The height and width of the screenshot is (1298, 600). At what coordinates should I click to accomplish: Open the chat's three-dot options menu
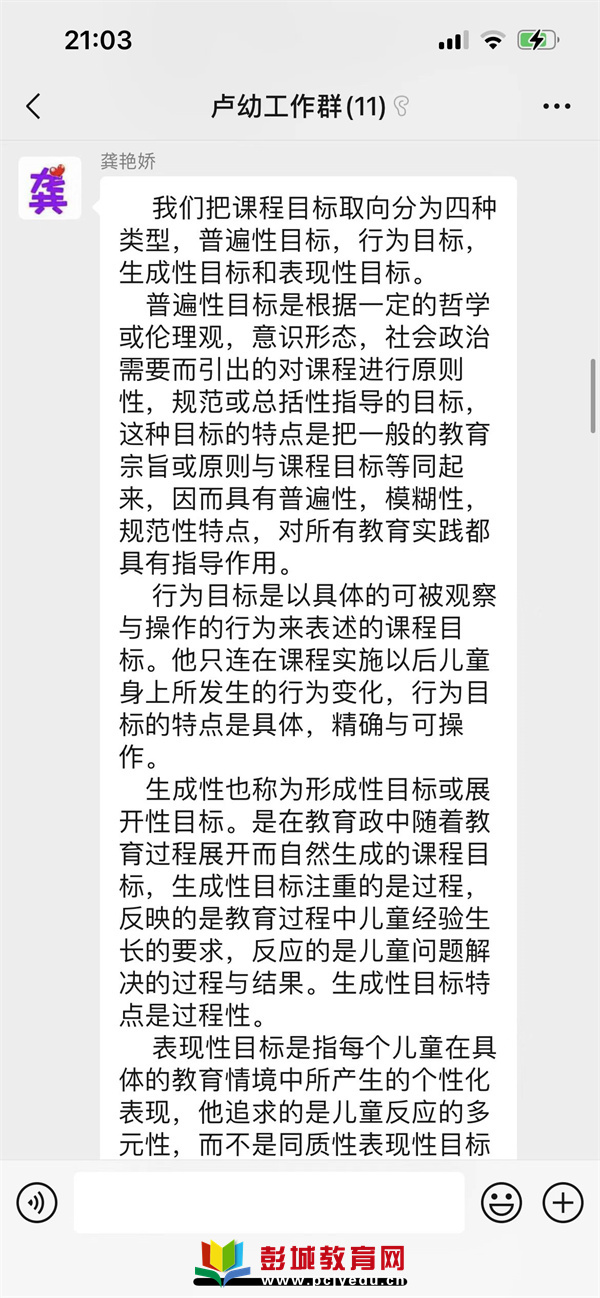pyautogui.click(x=556, y=107)
